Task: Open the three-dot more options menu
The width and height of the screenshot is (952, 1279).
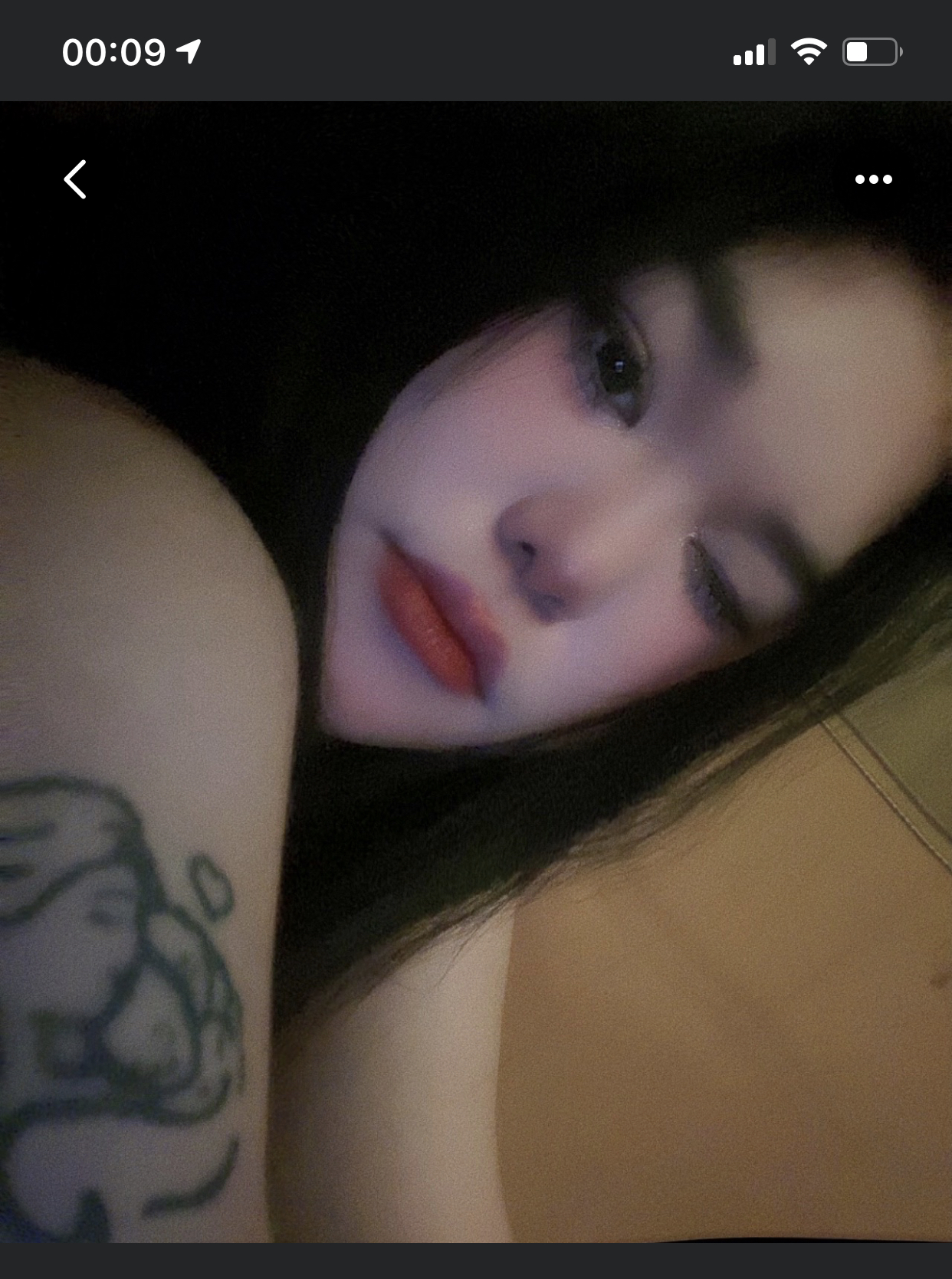Action: [873, 180]
